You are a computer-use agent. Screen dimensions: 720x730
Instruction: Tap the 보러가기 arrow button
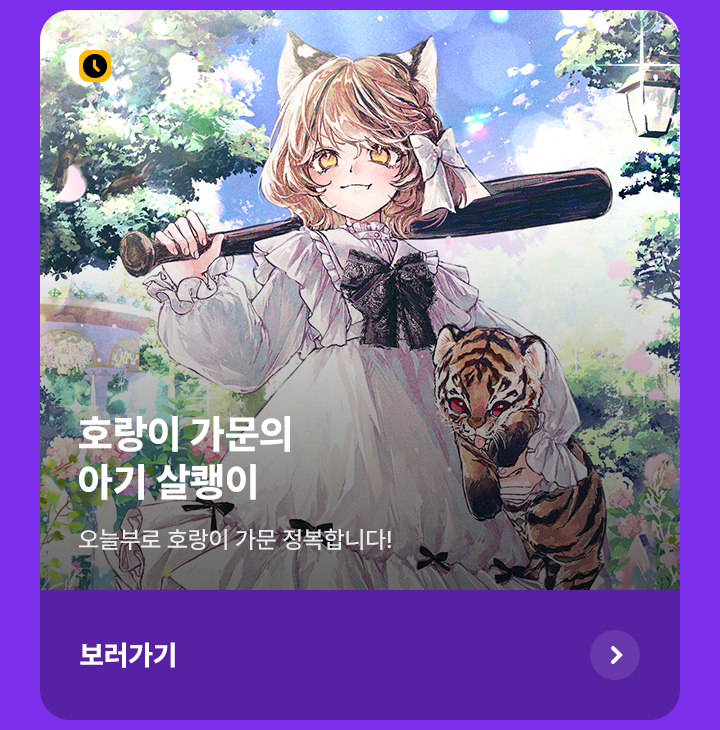(615, 655)
